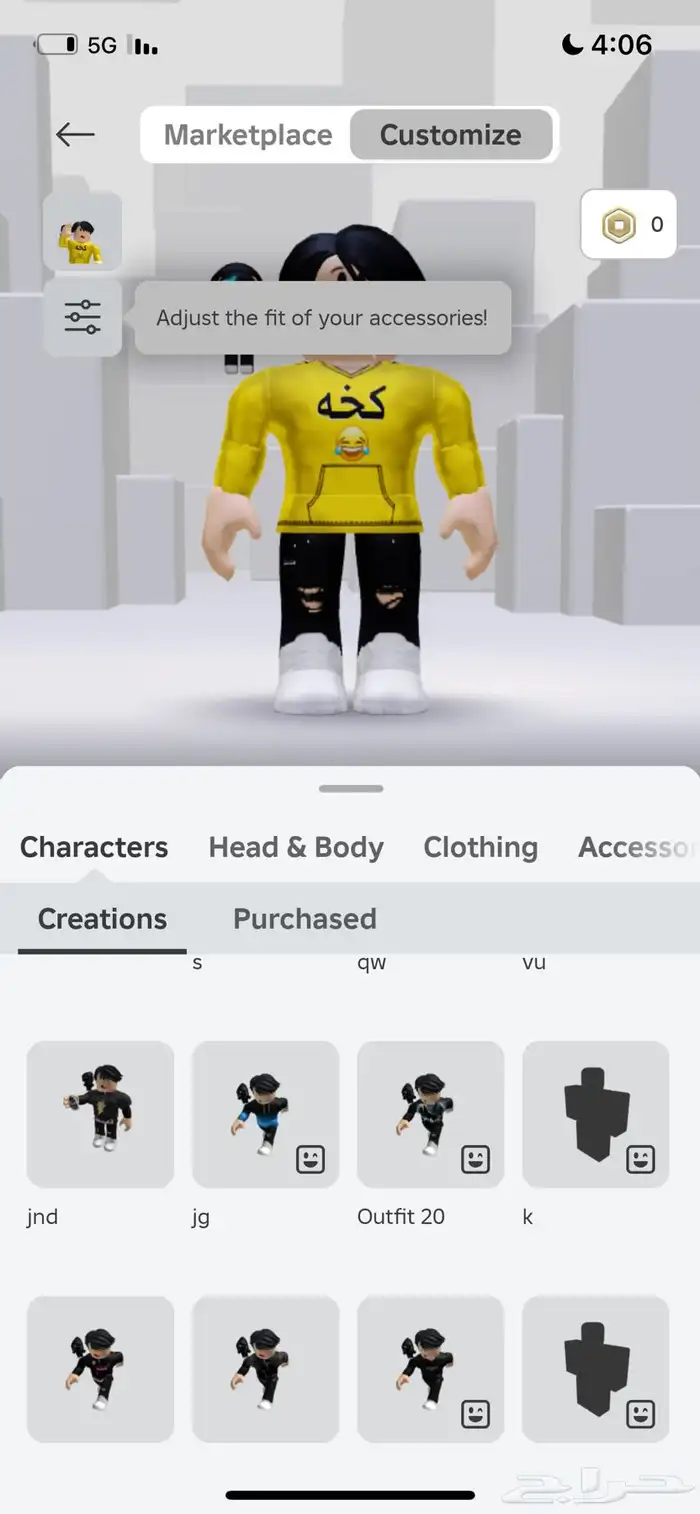The height and width of the screenshot is (1514, 700).
Task: Switch to the Marketplace tab
Action: pyautogui.click(x=248, y=135)
